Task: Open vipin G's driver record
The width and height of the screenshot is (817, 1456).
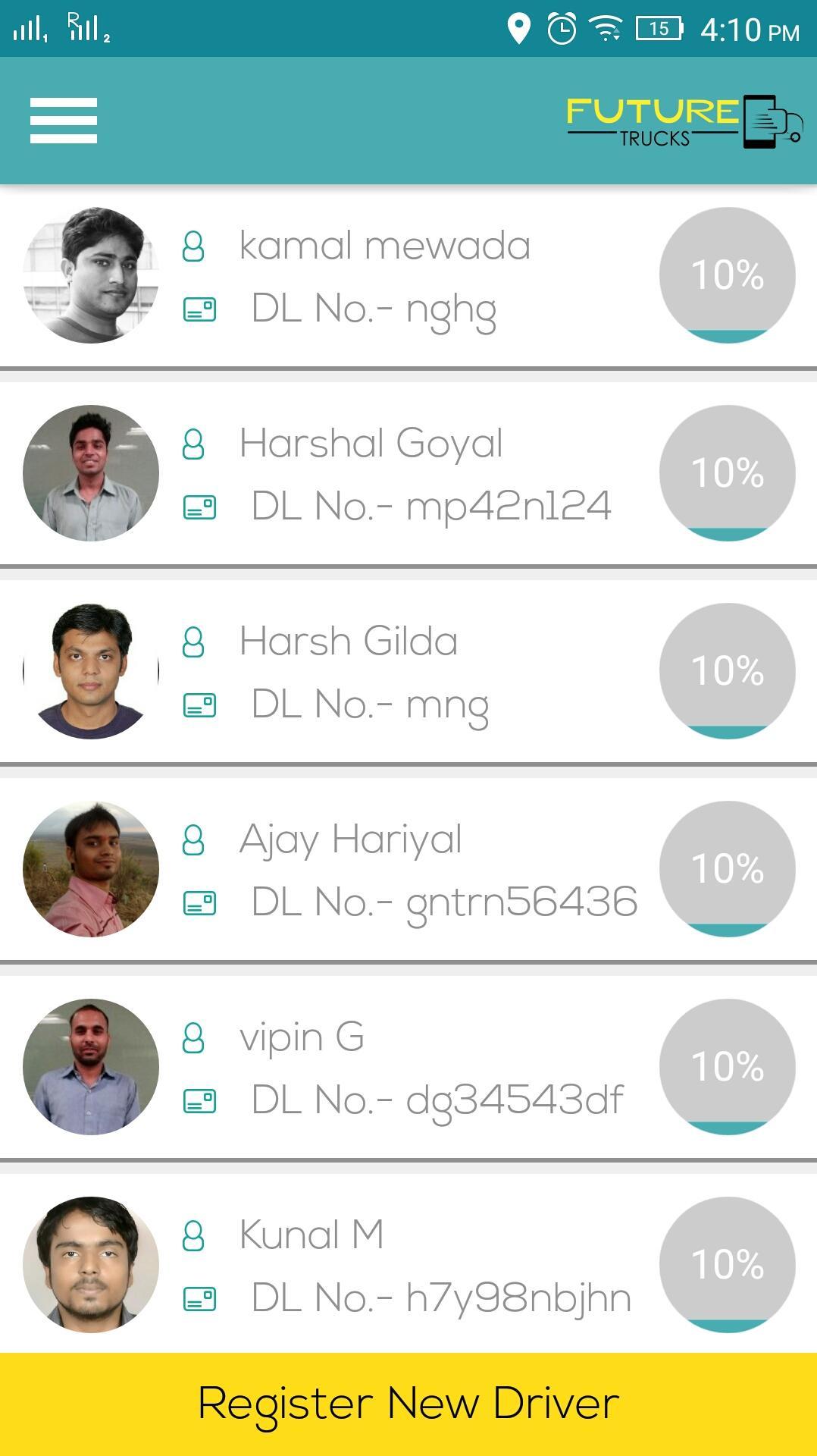Action: (384, 1068)
